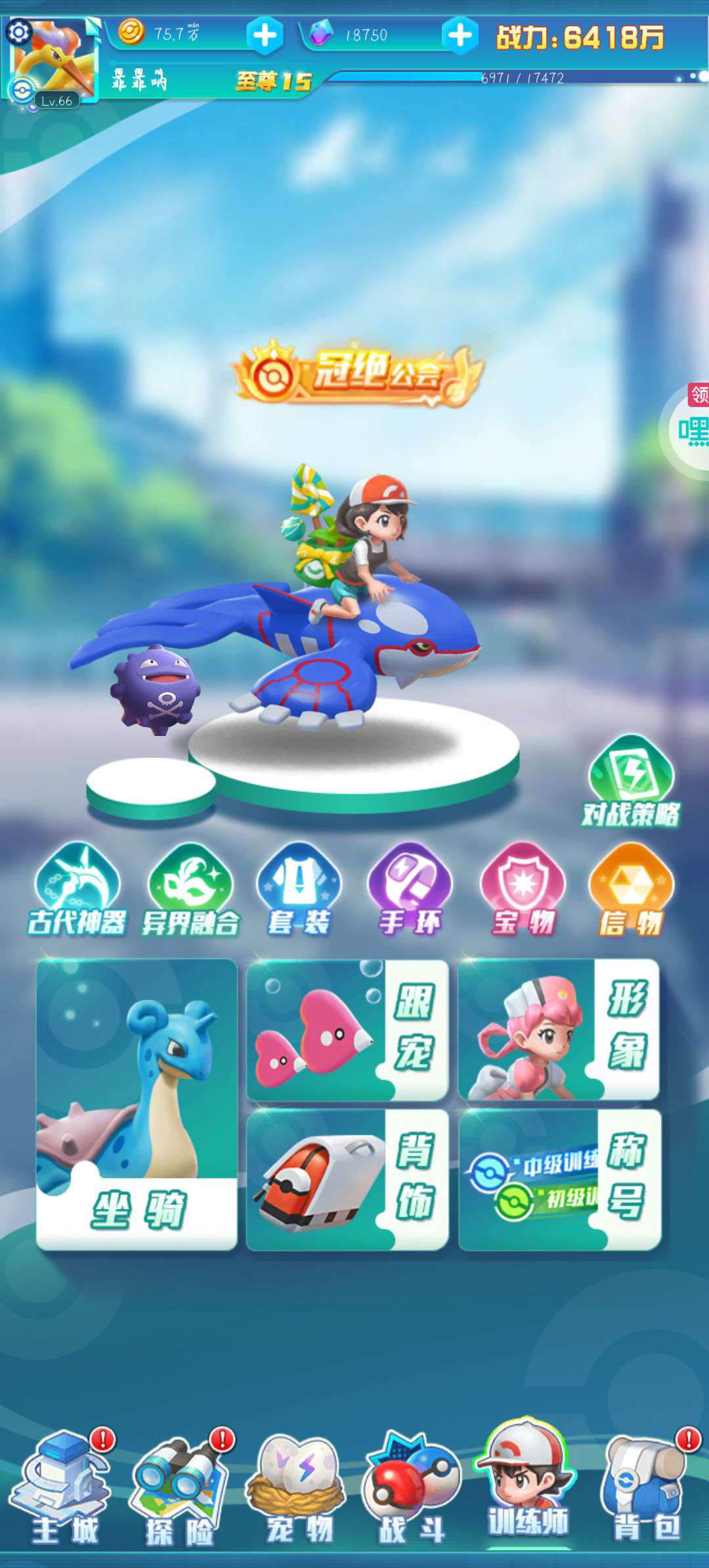The height and width of the screenshot is (1568, 709).
Task: Switch to the 宠物 pets tab
Action: (299, 1492)
